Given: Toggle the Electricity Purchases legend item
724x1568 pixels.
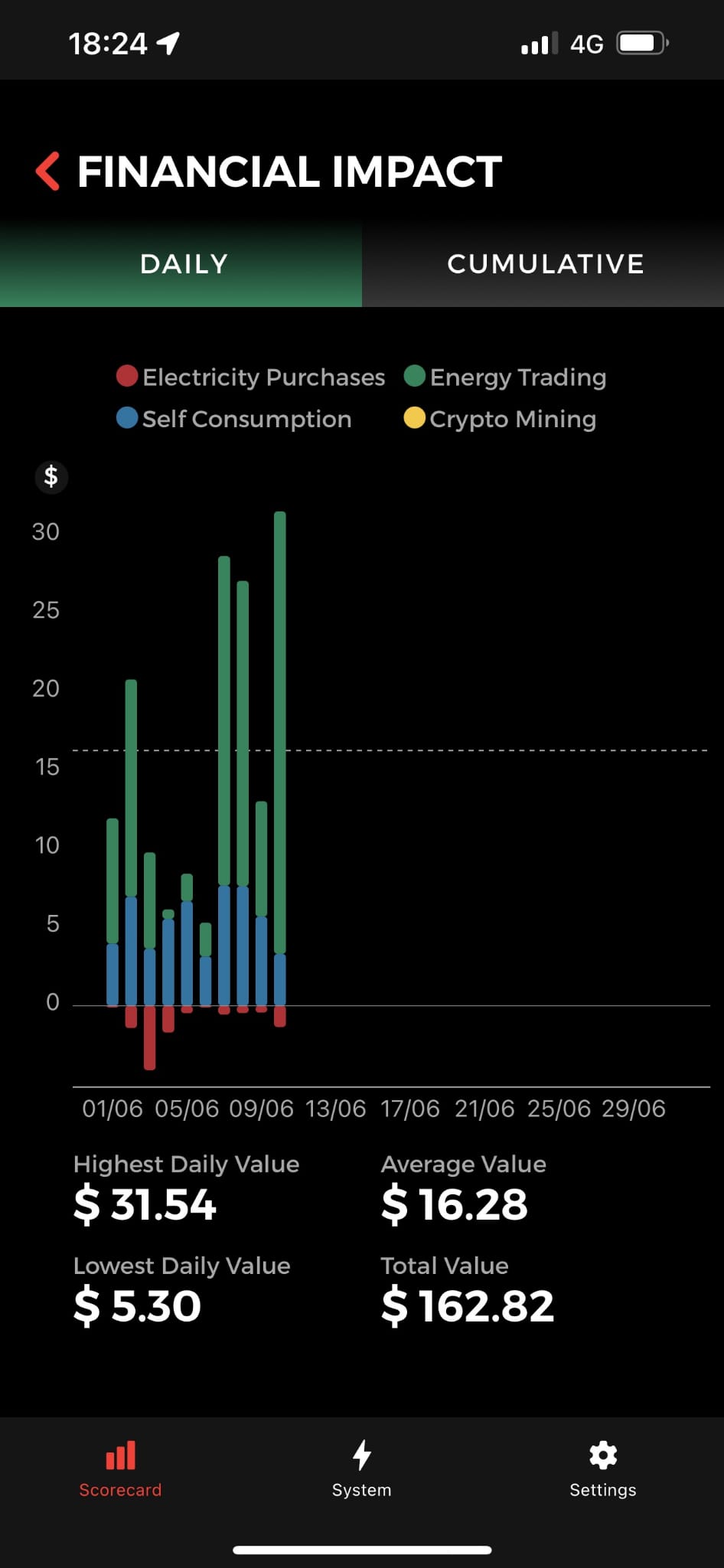Looking at the screenshot, I should click(x=250, y=377).
